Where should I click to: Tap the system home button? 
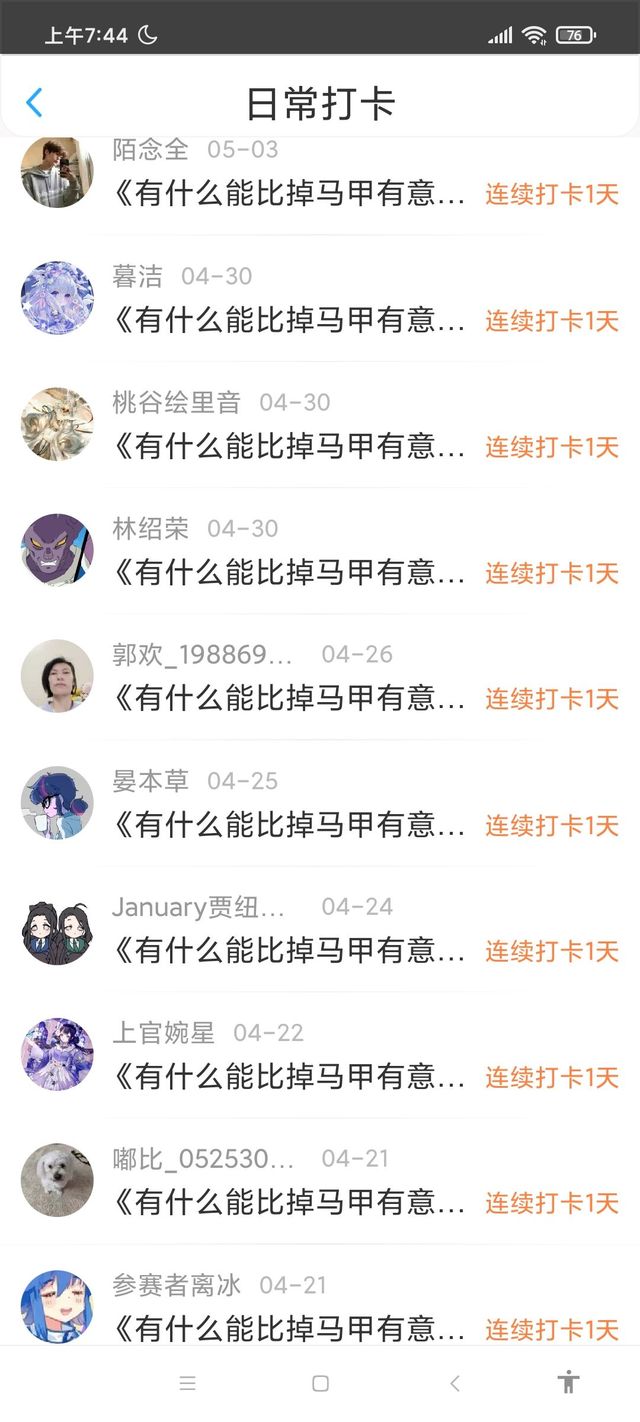click(320, 1384)
